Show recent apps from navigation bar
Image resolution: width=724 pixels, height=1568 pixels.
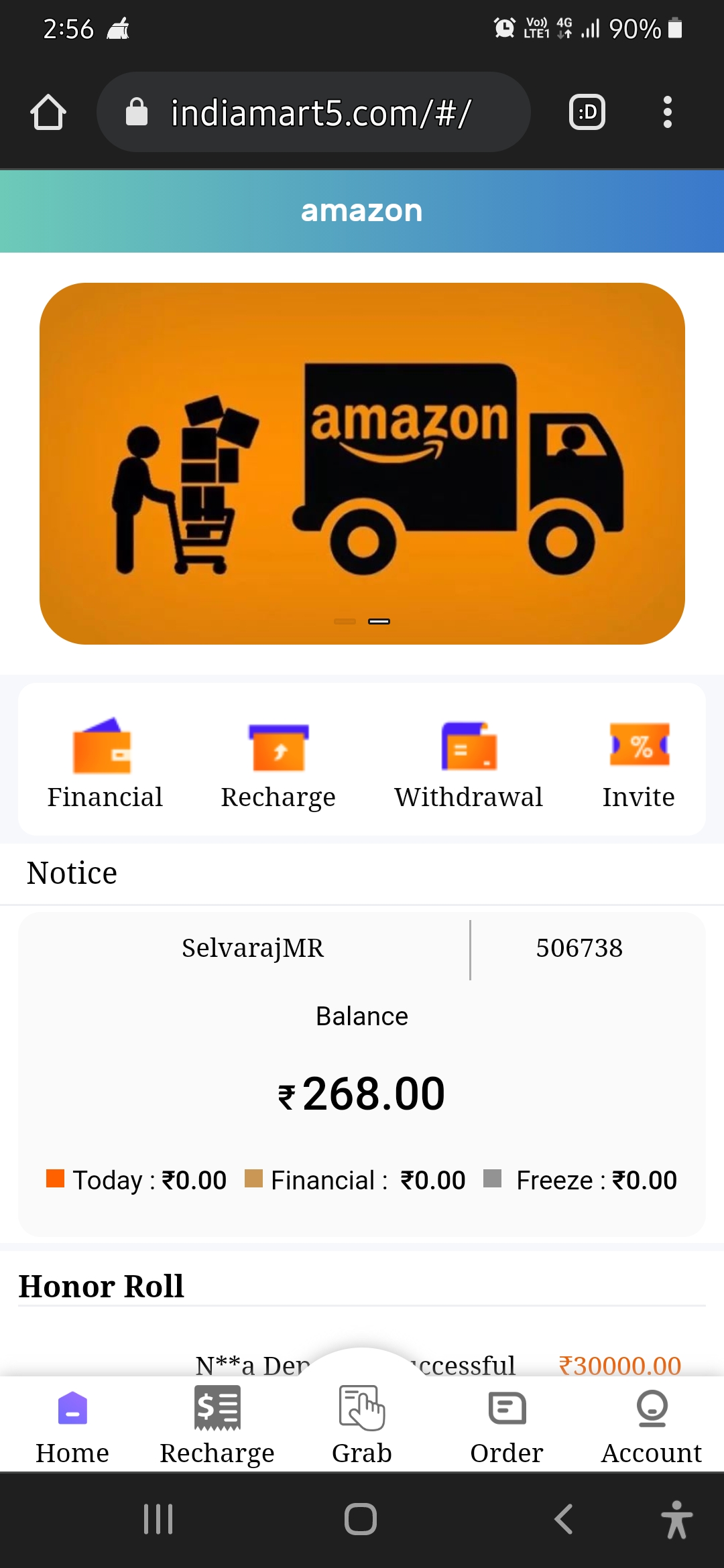pos(158,1518)
